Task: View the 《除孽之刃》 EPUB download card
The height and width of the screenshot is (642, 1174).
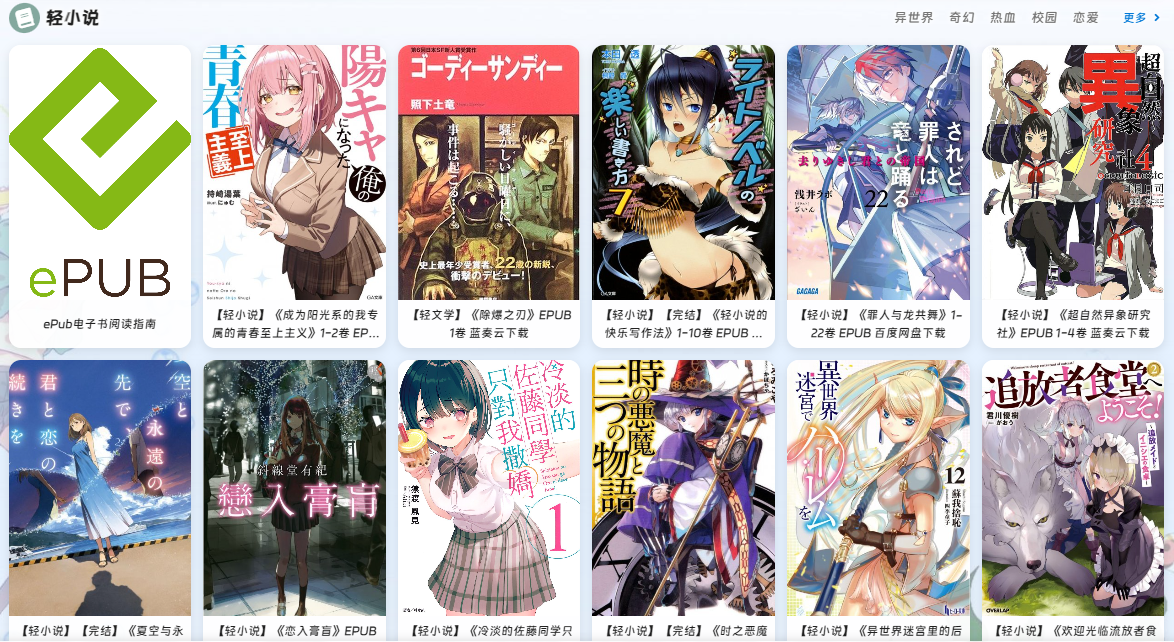Action: 488,195
